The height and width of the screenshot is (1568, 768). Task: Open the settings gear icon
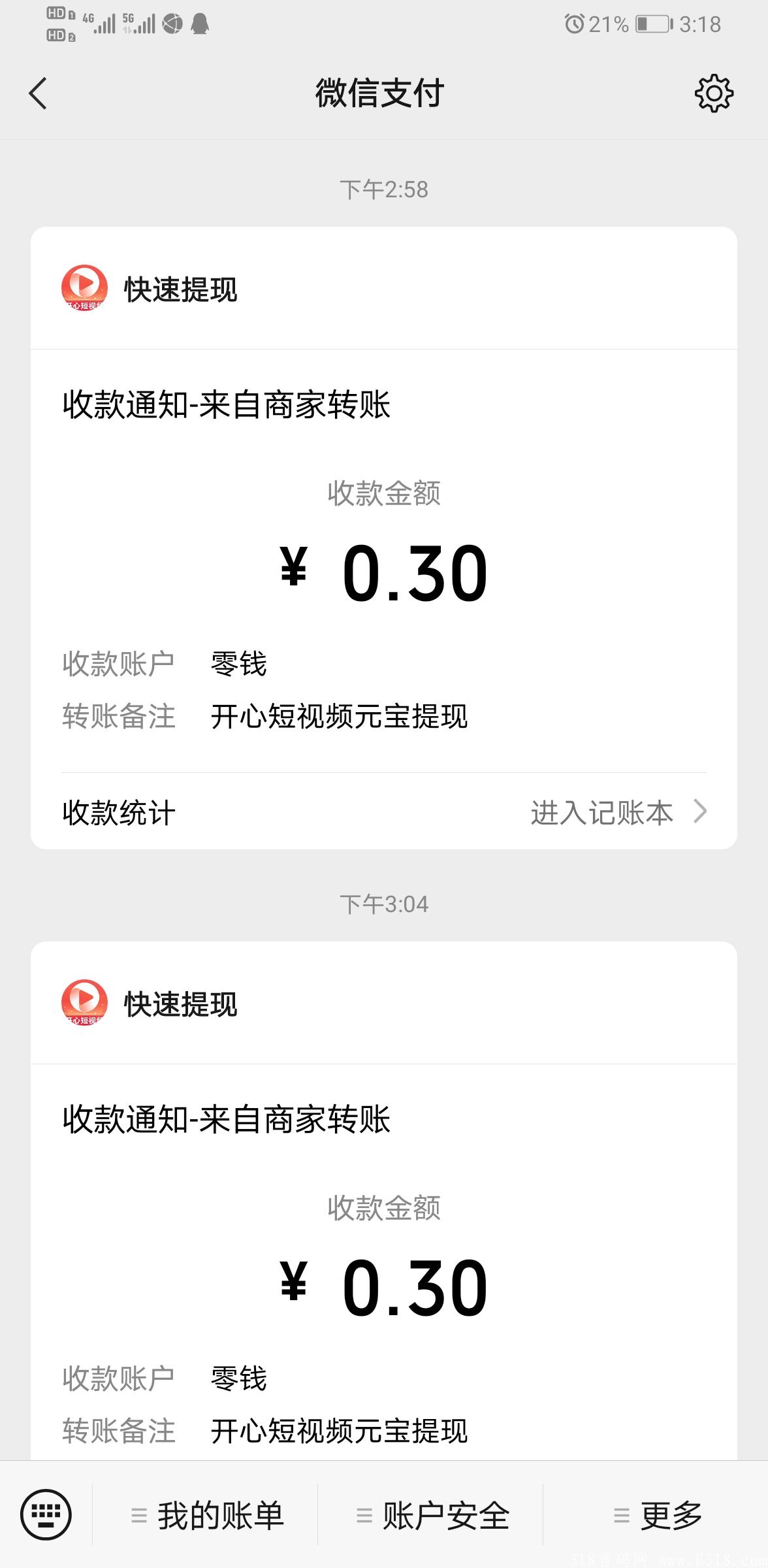(714, 93)
